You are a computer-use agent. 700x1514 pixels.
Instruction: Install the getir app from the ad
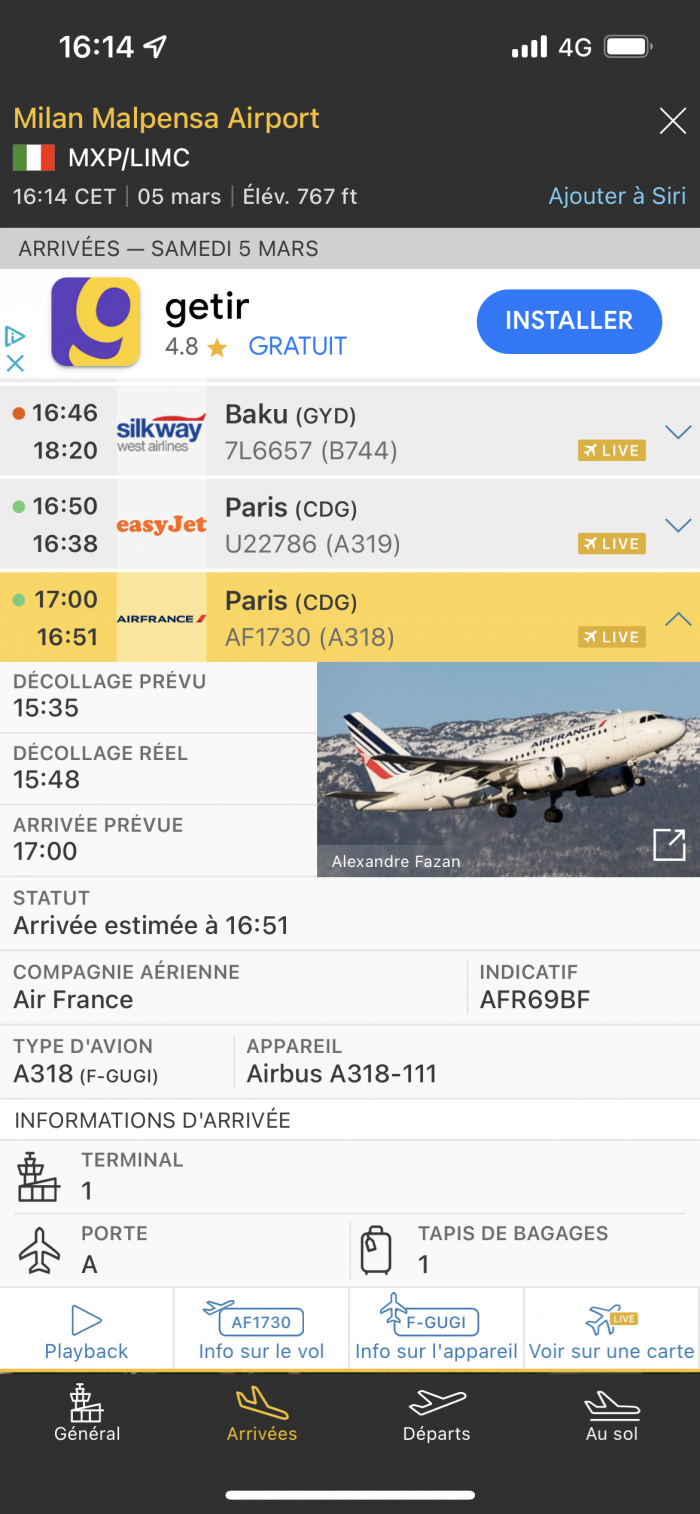[x=569, y=321]
